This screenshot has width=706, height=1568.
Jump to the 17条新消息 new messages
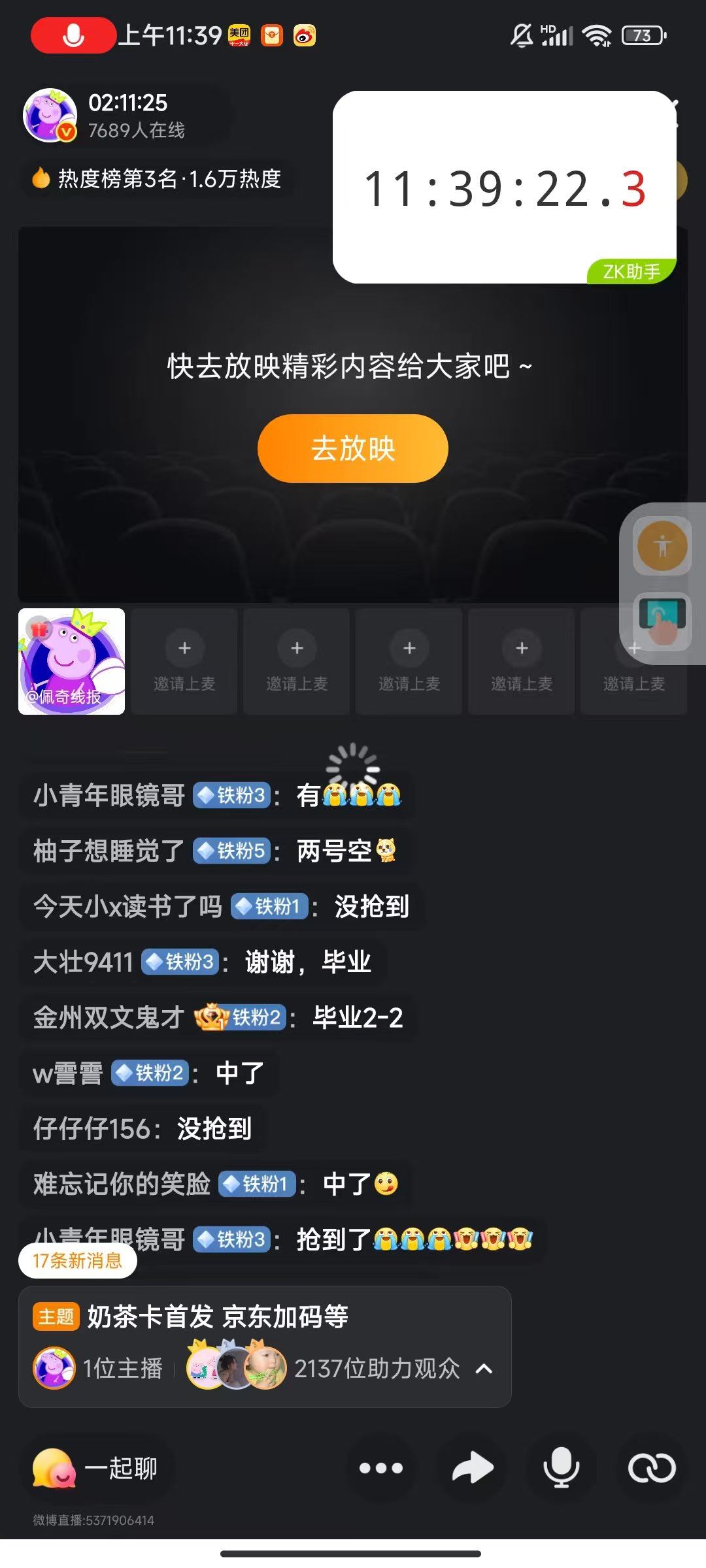pyautogui.click(x=77, y=1260)
